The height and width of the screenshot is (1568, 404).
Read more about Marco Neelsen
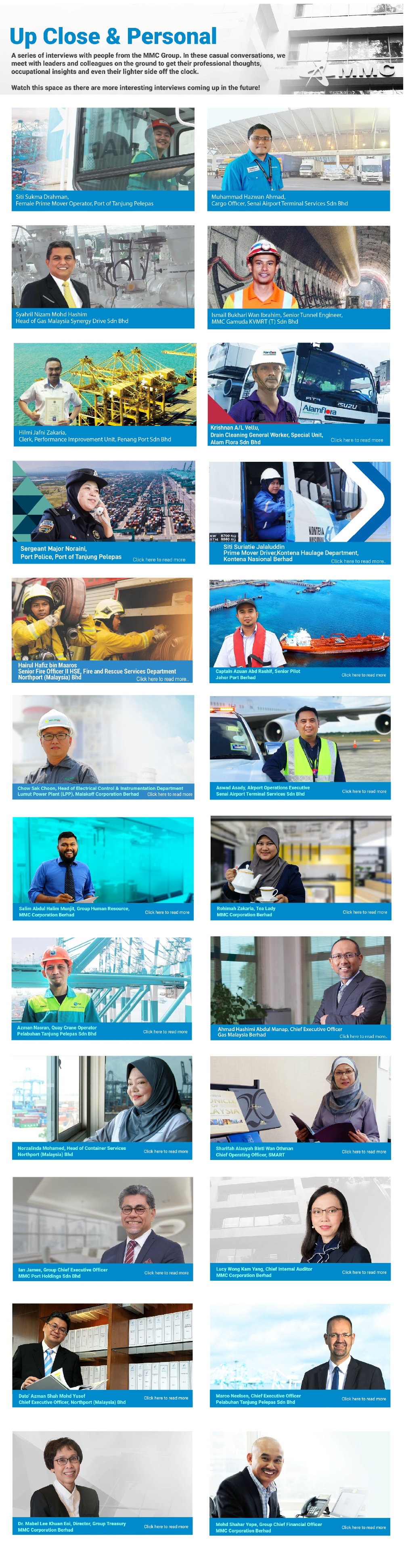[x=363, y=1399]
